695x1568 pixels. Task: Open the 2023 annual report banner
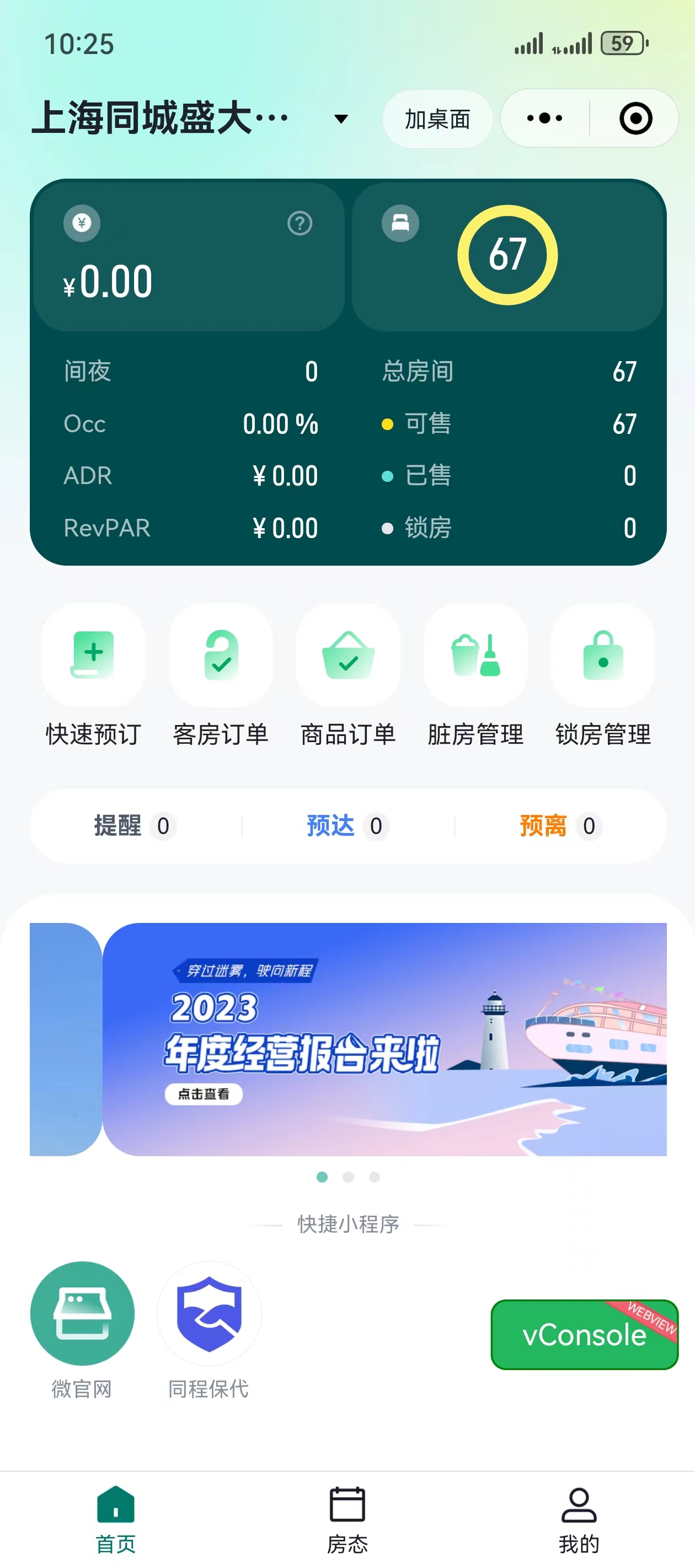[x=384, y=1039]
